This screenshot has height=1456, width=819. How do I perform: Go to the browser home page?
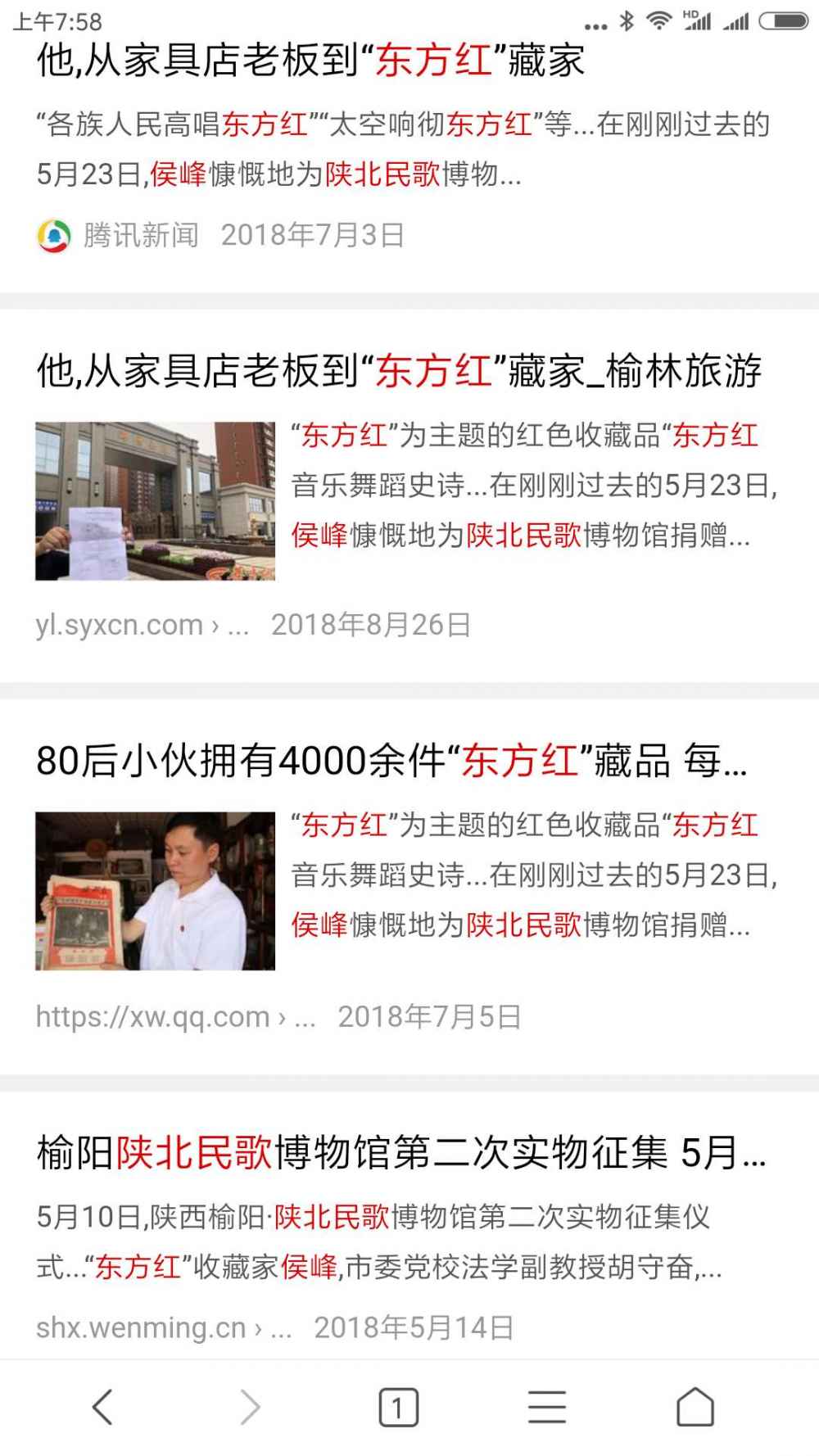pos(695,1407)
